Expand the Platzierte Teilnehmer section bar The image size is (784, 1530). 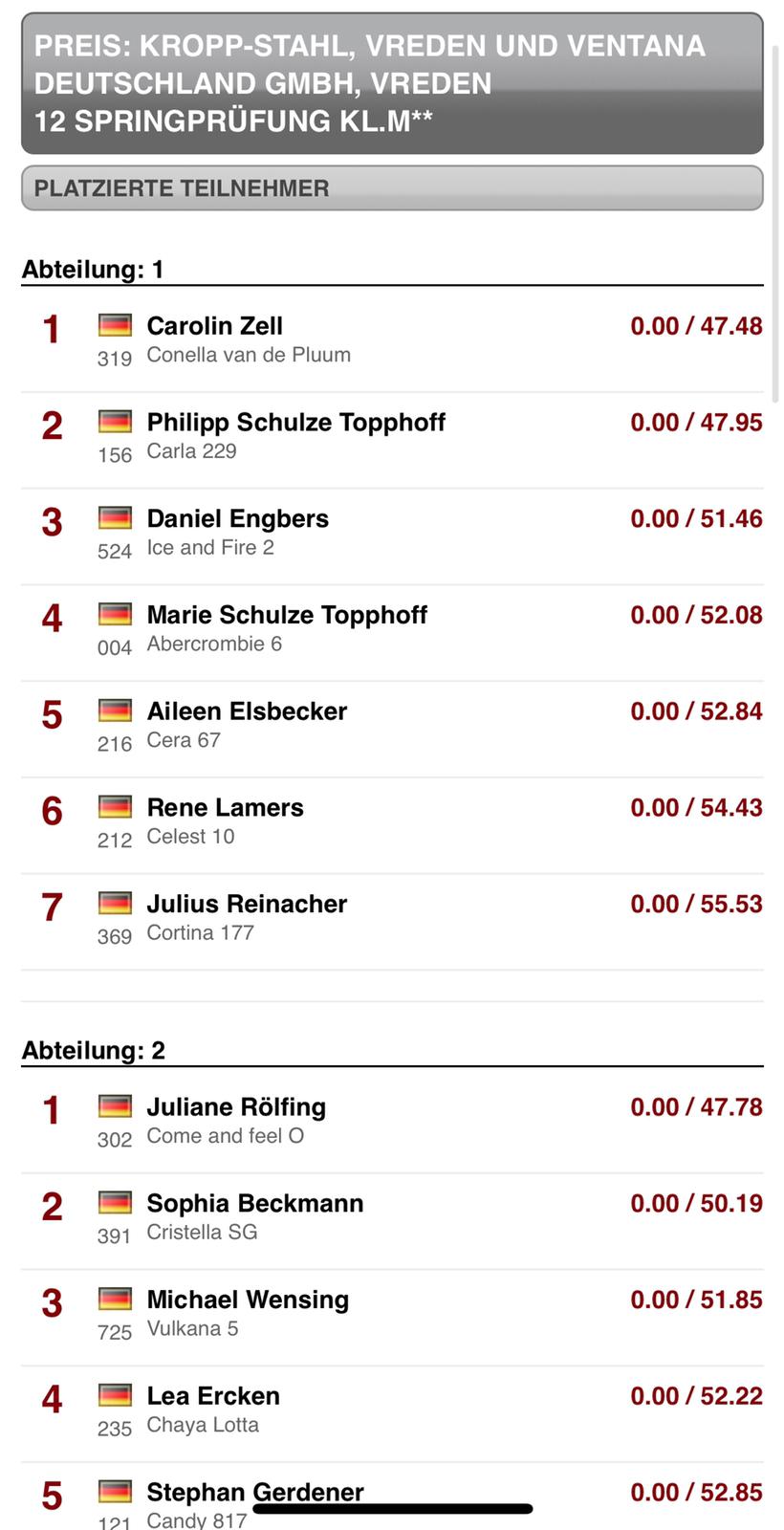(392, 188)
